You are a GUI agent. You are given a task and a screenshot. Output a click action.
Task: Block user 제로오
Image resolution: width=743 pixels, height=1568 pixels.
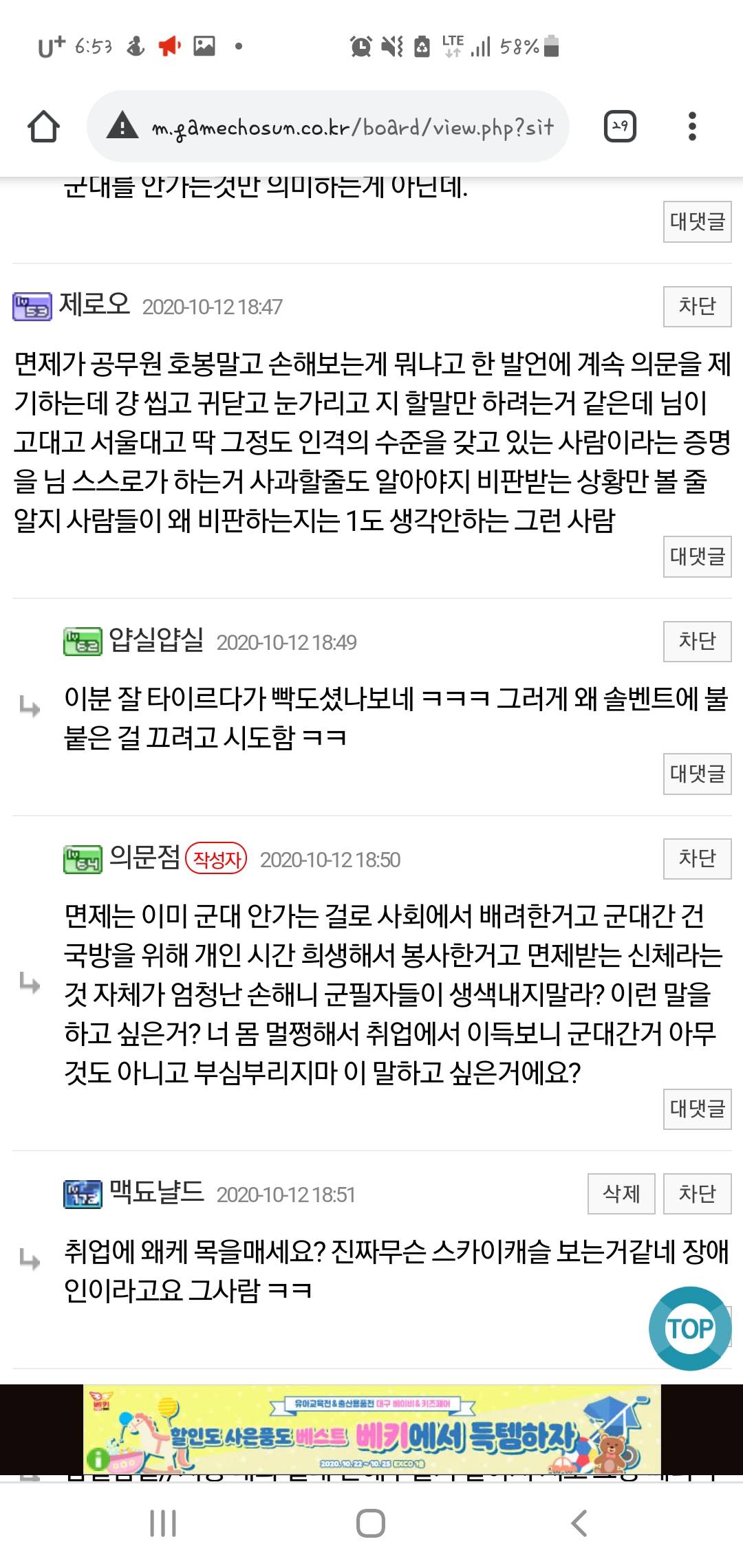(x=696, y=306)
